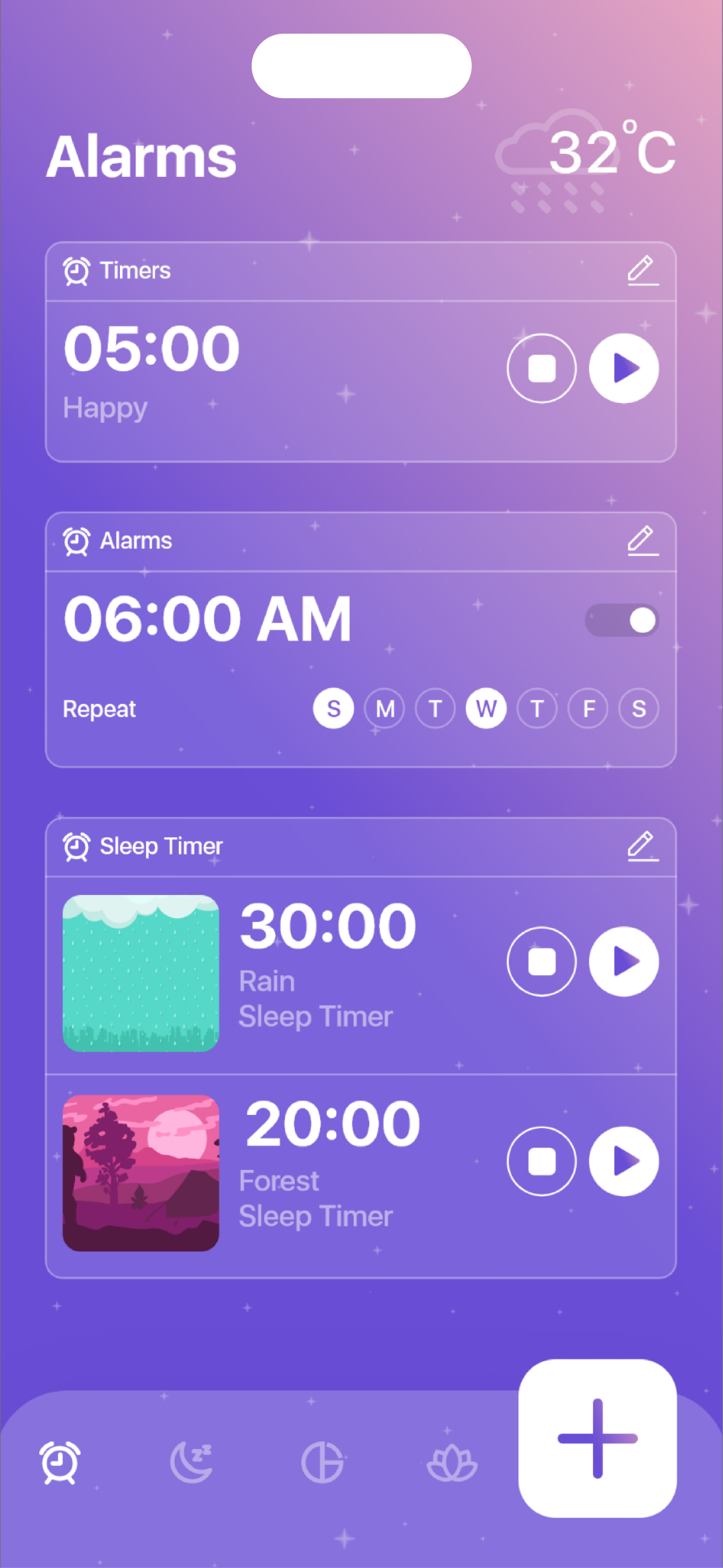Viewport: 723px width, 1568px height.
Task: Start the Forest 20:00 sleep timer
Action: tap(624, 1161)
